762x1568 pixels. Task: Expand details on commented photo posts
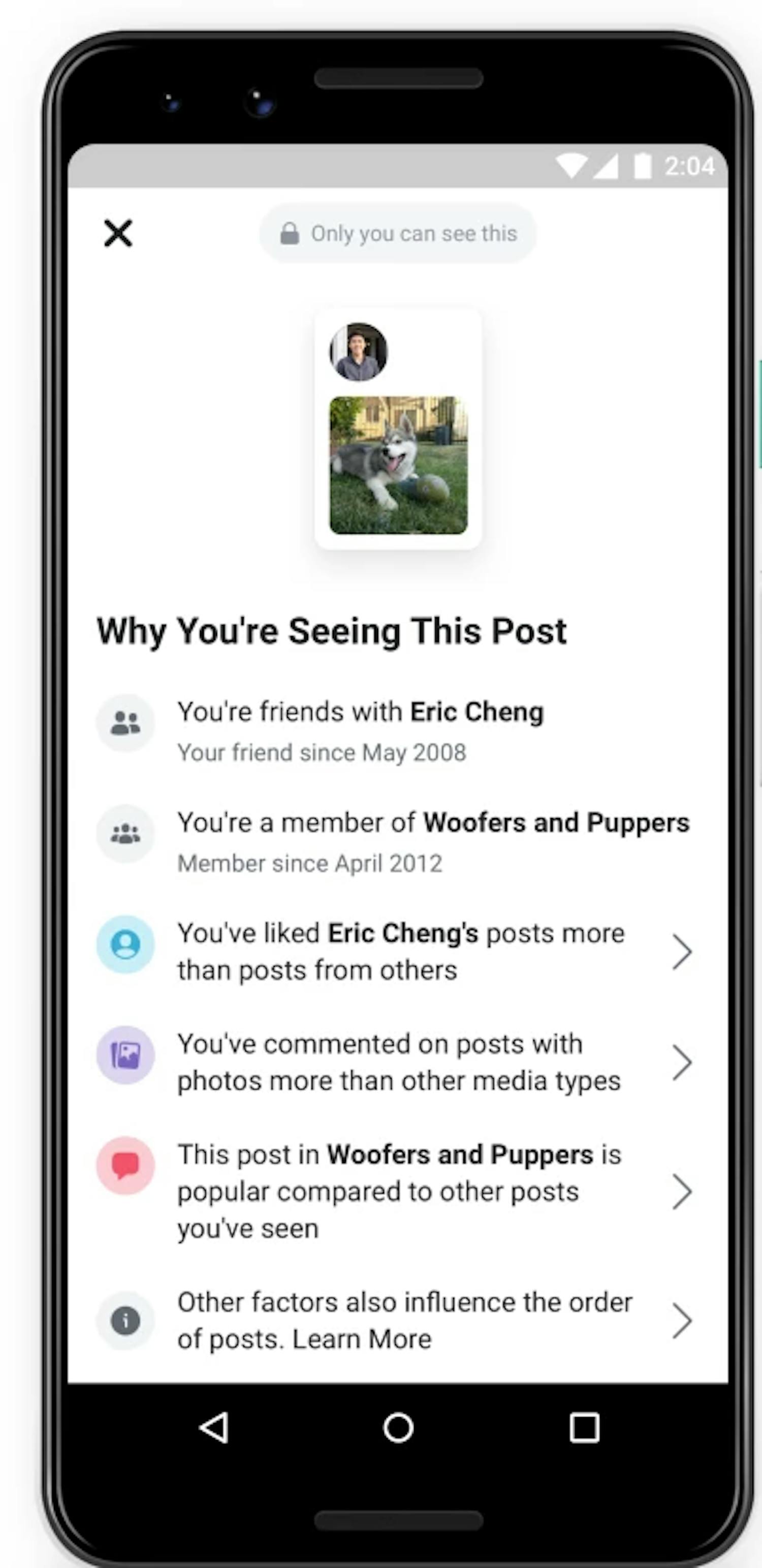point(683,1062)
